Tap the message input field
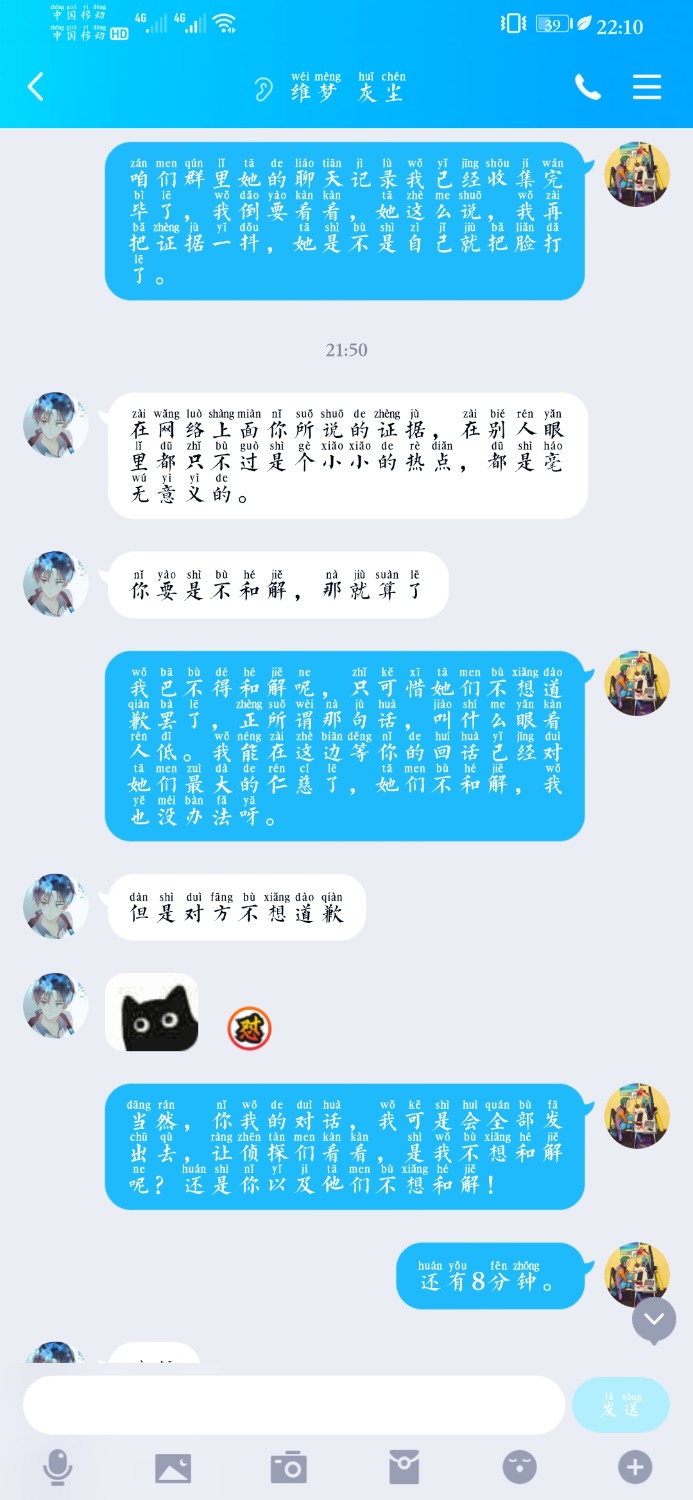The image size is (693, 1500). pyautogui.click(x=293, y=1404)
